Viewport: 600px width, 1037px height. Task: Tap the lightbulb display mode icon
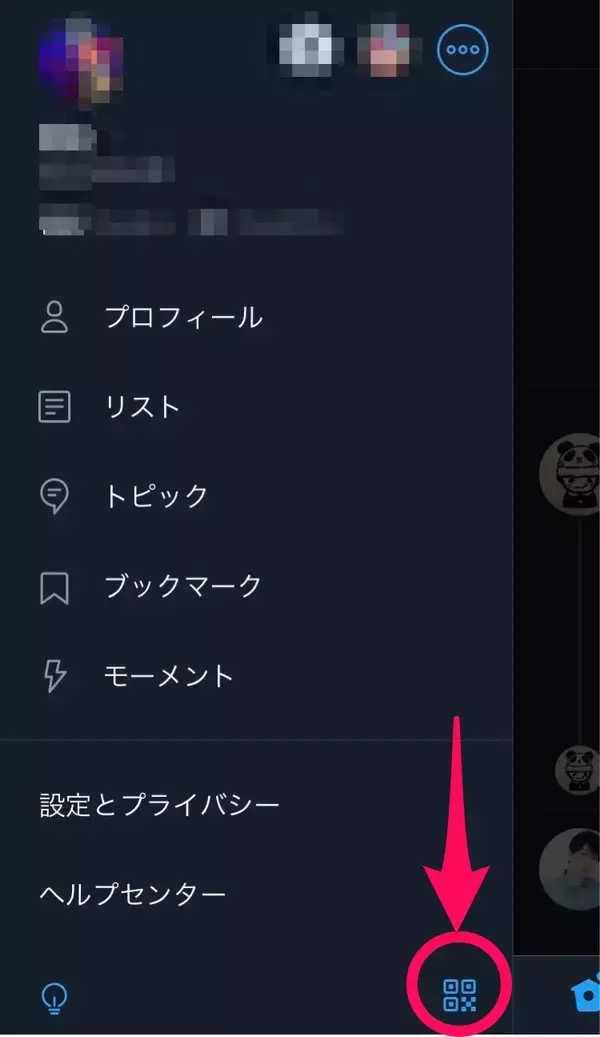tap(53, 996)
